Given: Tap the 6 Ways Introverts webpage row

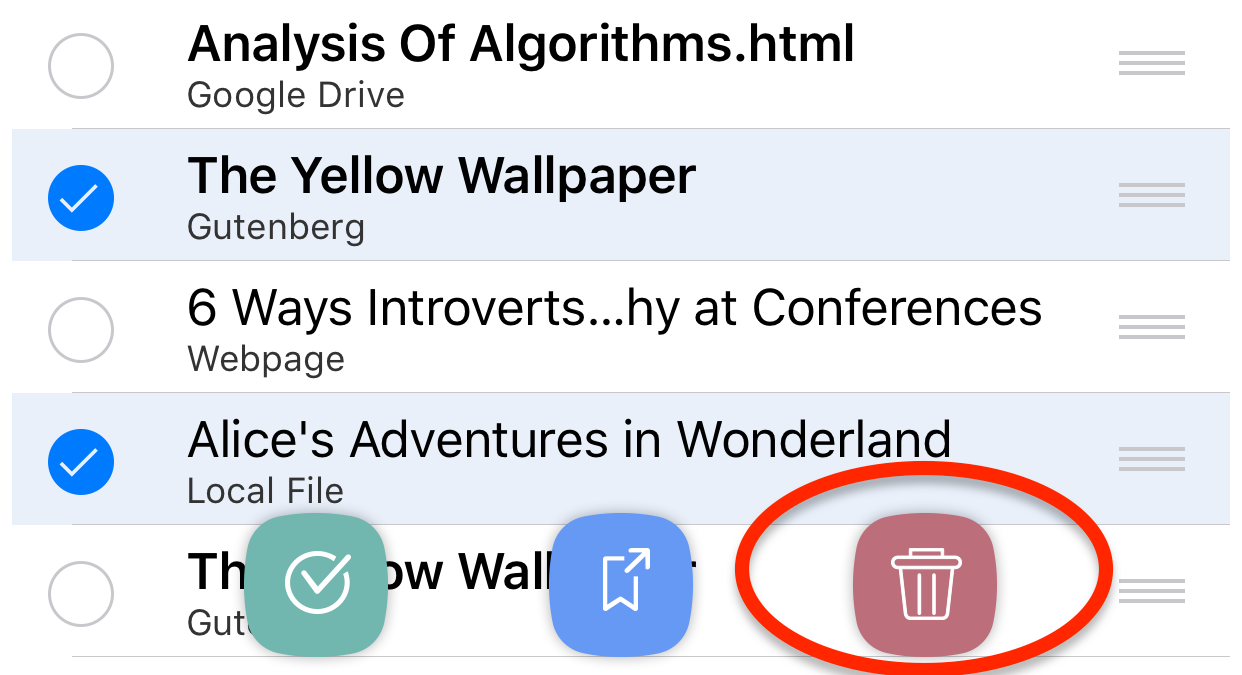Looking at the screenshot, I should pyautogui.click(x=614, y=327).
